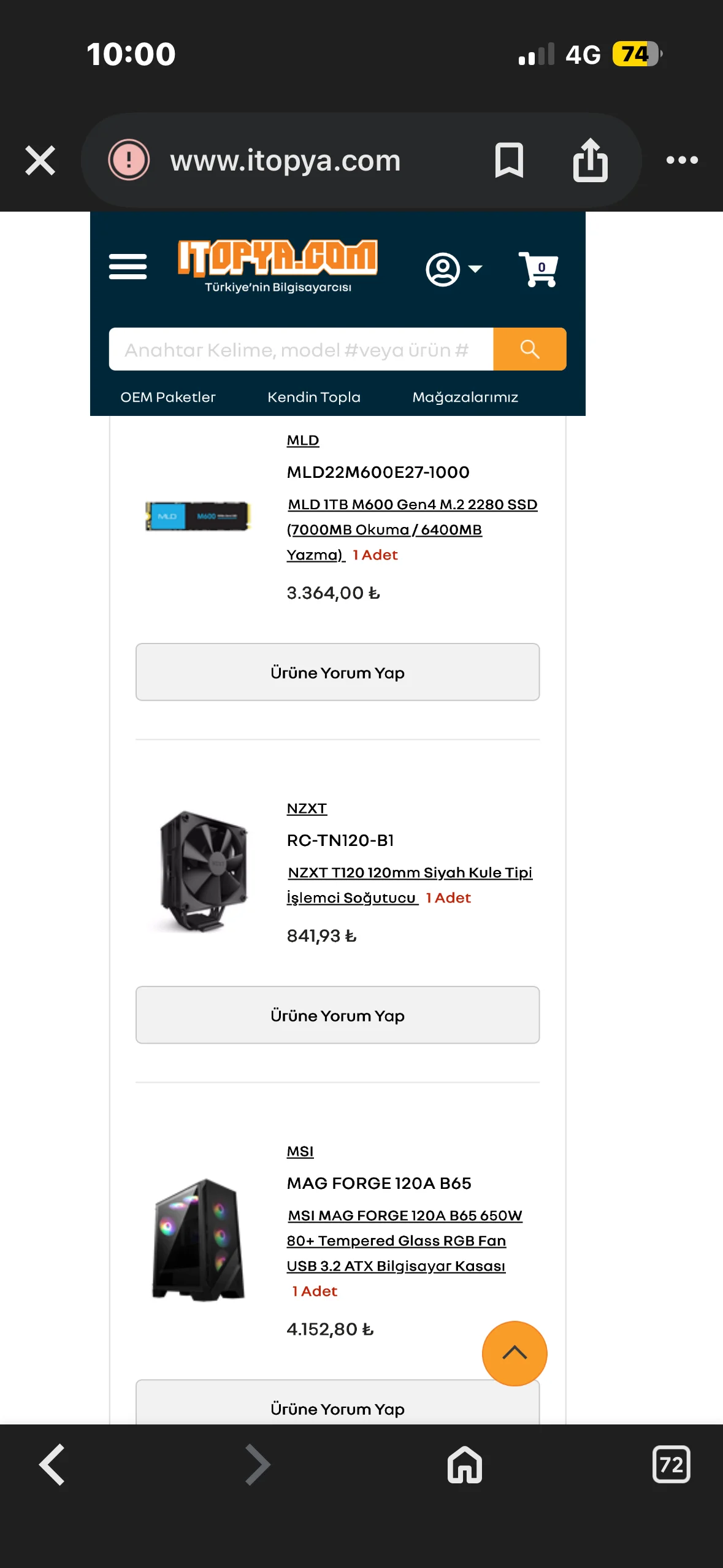Viewport: 723px width, 1568px height.
Task: Tap the orange search button
Action: point(530,350)
